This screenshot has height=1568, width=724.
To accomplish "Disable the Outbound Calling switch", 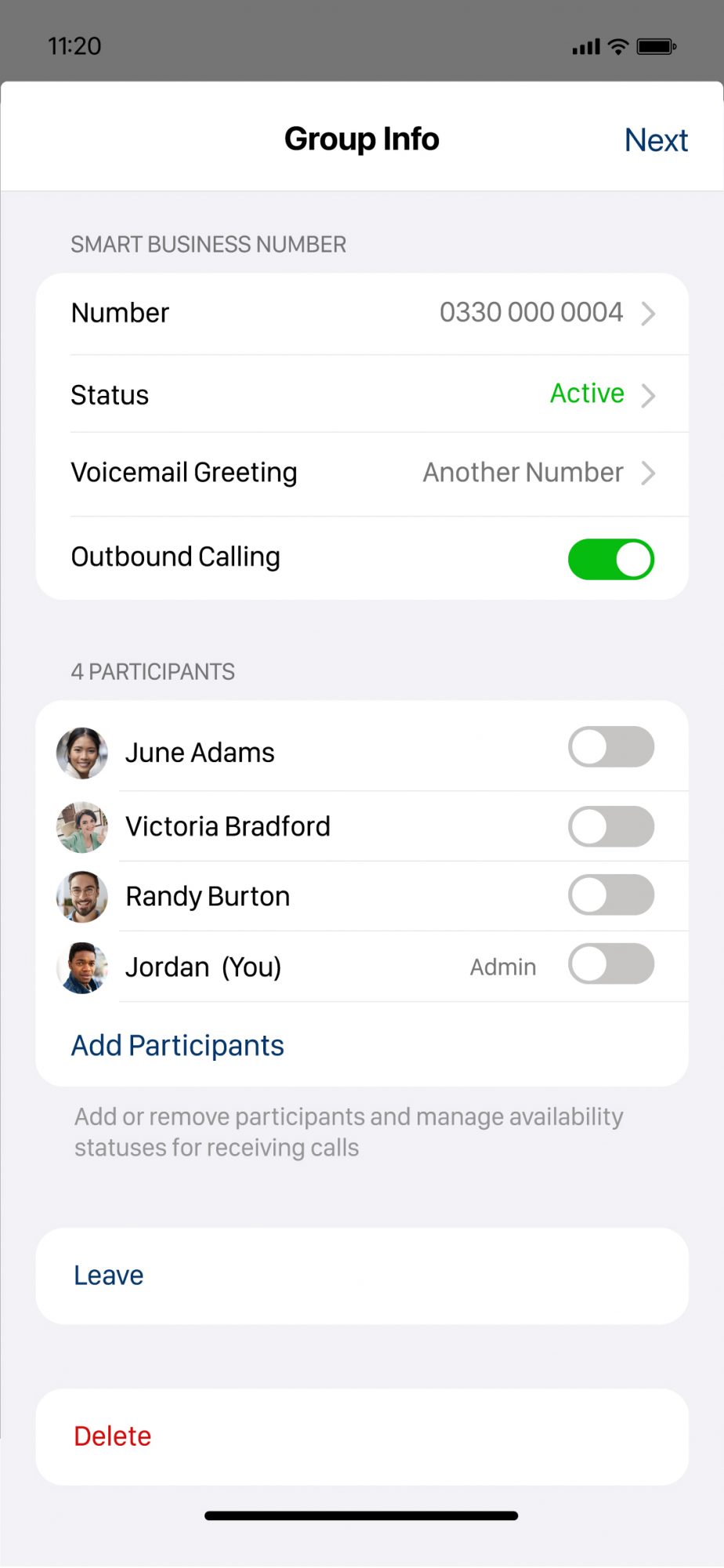I will pos(611,559).
